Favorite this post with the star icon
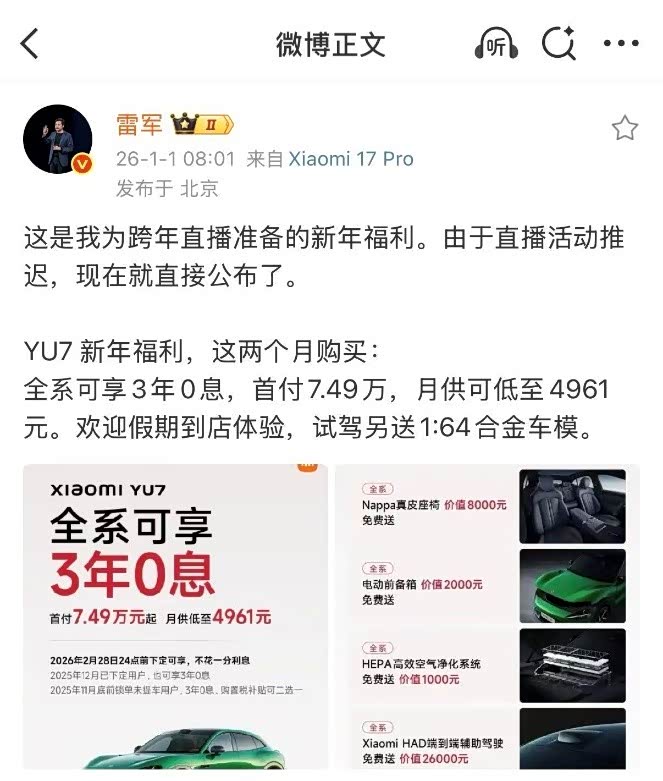 point(624,128)
